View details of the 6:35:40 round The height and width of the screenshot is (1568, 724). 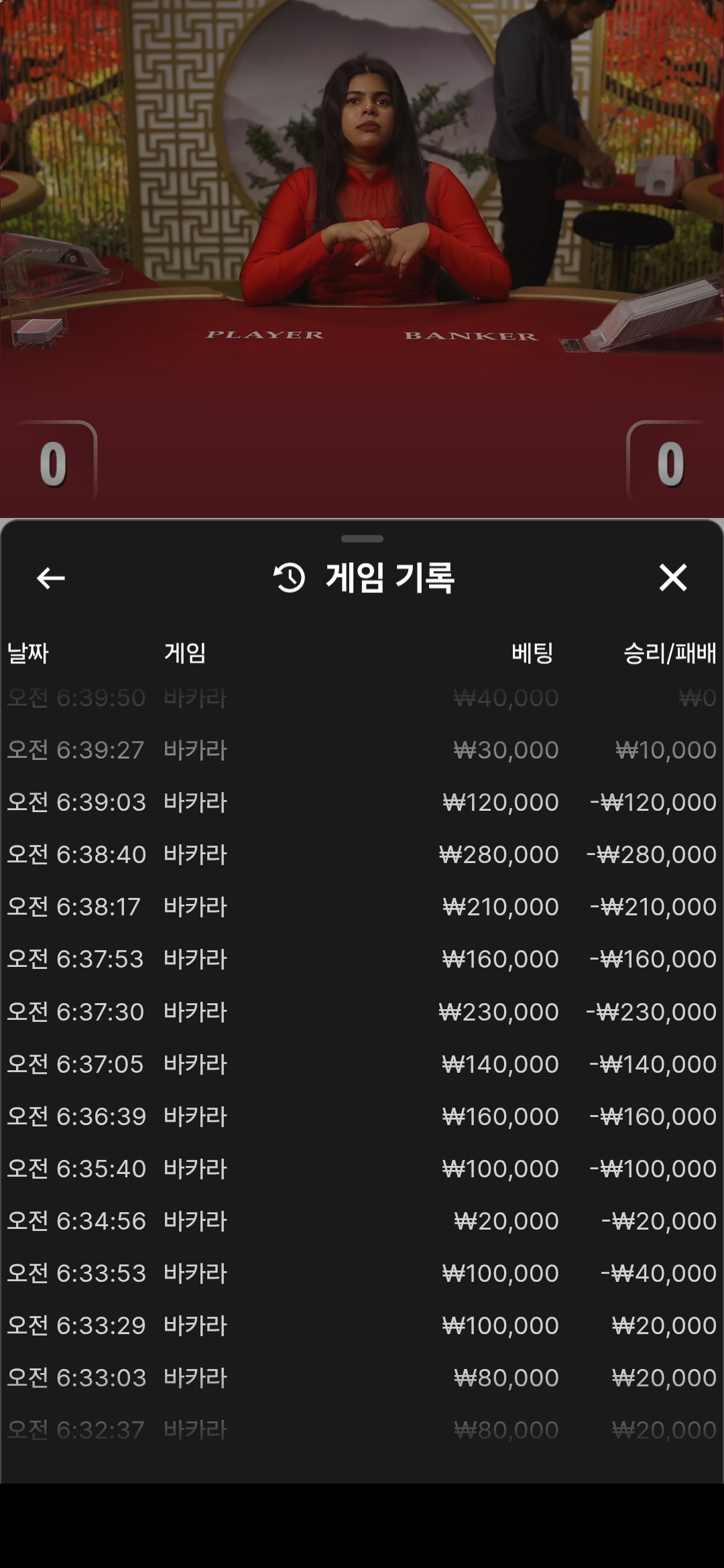tap(362, 1168)
